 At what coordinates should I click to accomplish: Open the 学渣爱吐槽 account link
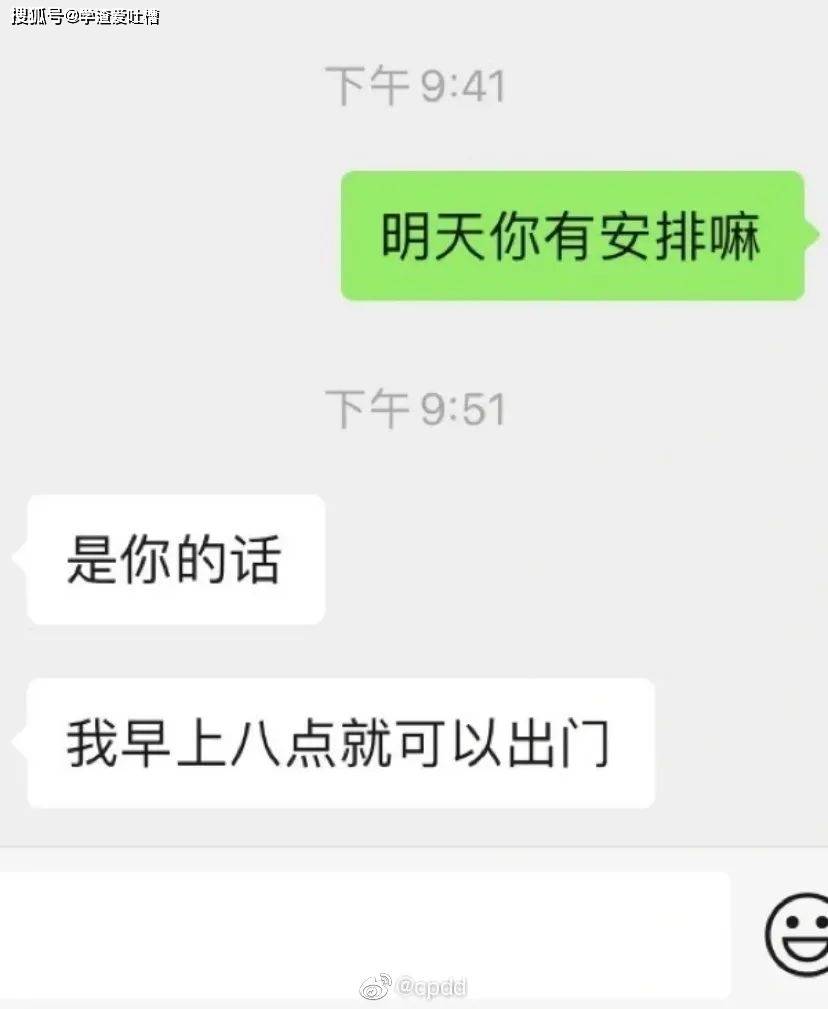tap(120, 15)
